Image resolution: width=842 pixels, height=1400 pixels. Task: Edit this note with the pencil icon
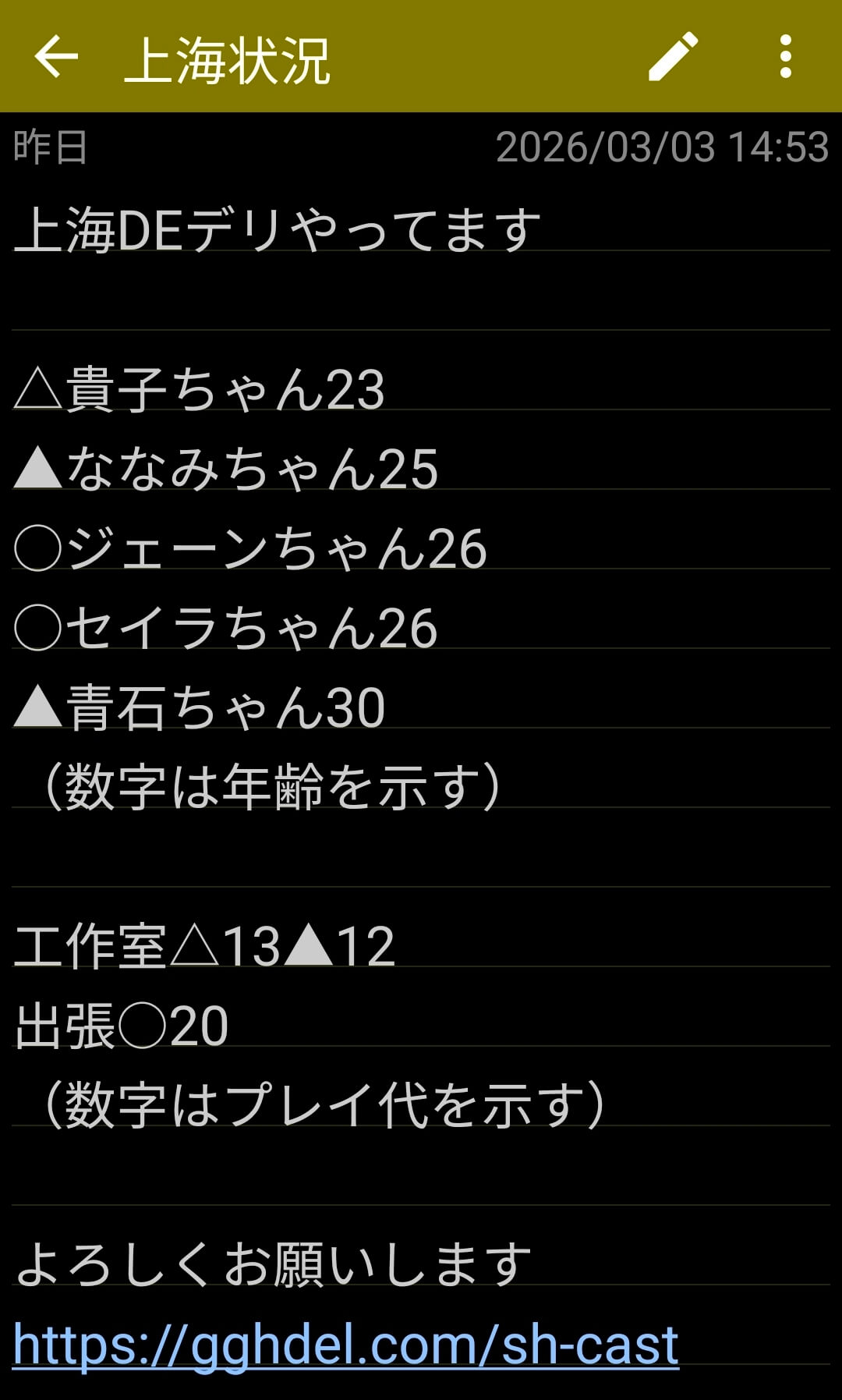click(x=673, y=56)
